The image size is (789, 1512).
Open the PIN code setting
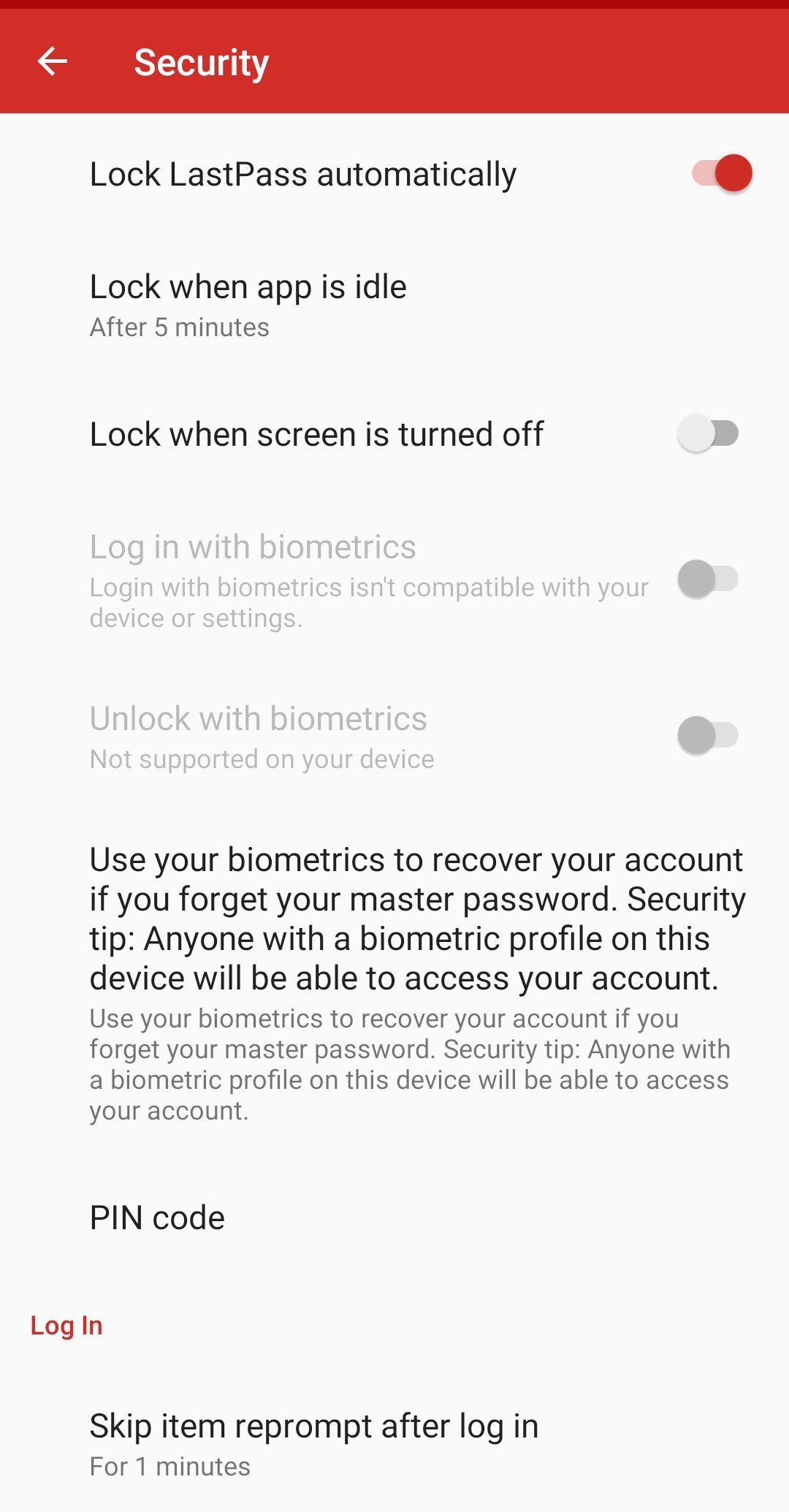[394, 1217]
